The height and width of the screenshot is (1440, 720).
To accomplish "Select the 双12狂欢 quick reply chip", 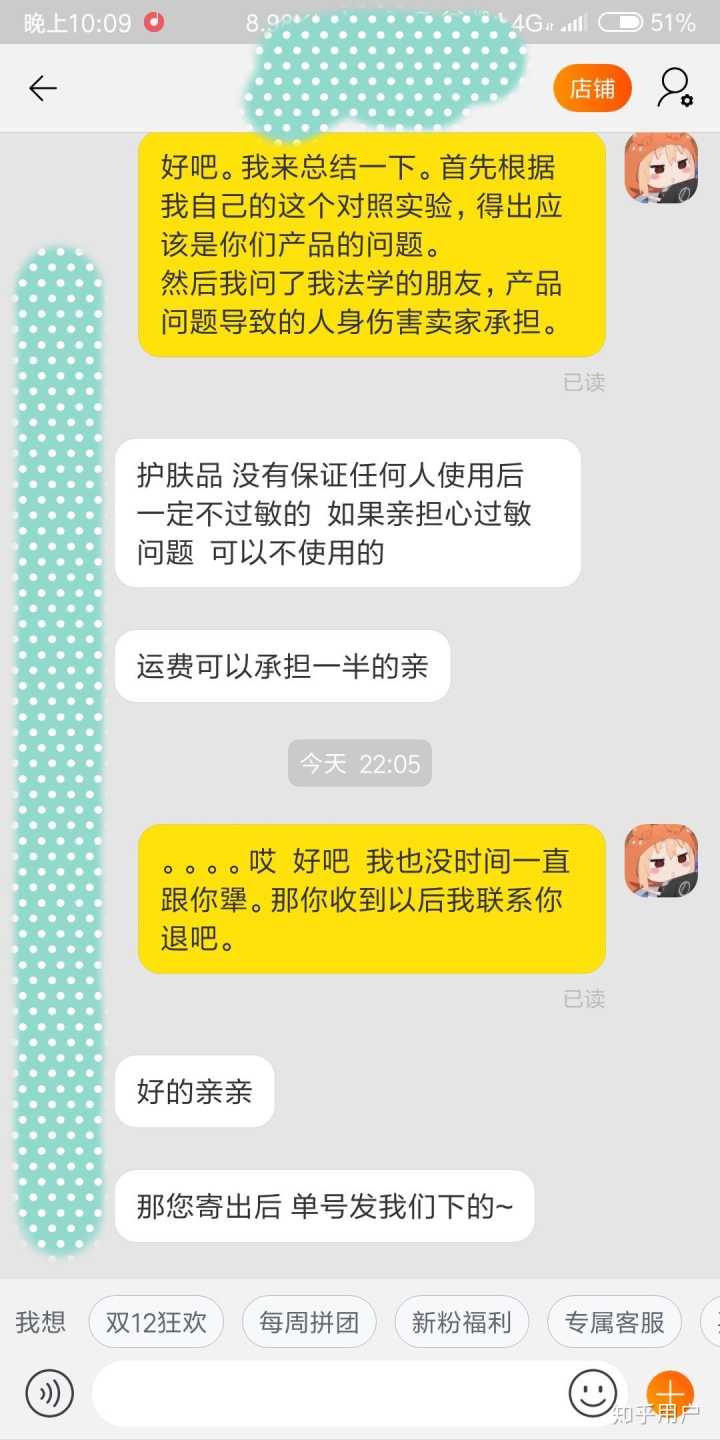I will point(156,1322).
